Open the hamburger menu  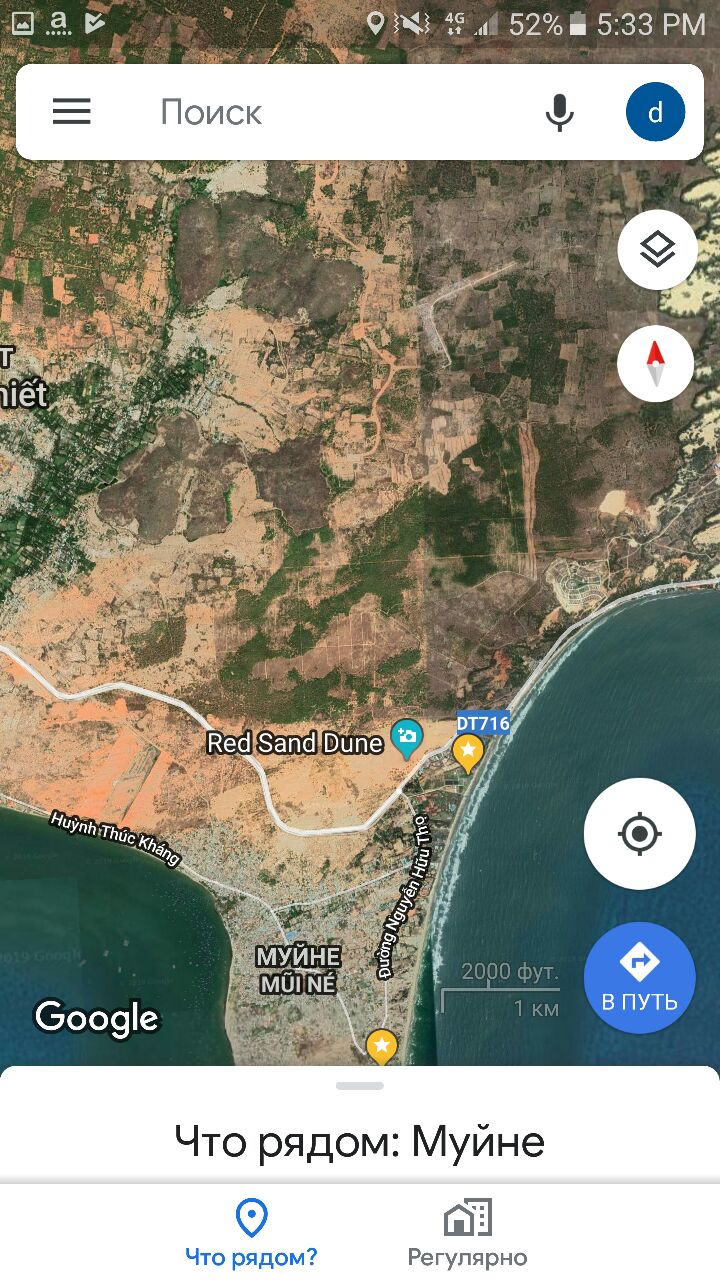pos(72,112)
